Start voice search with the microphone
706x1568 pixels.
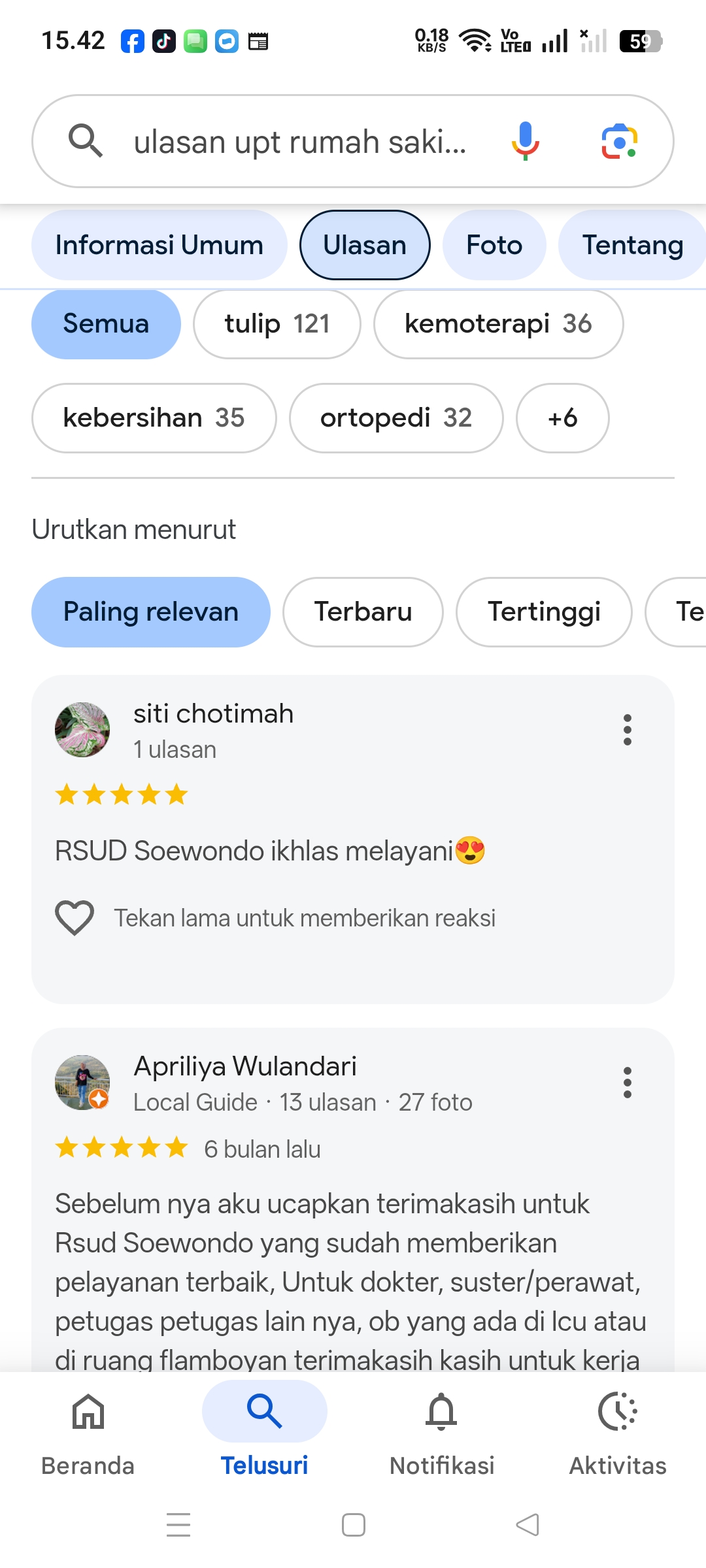[525, 141]
